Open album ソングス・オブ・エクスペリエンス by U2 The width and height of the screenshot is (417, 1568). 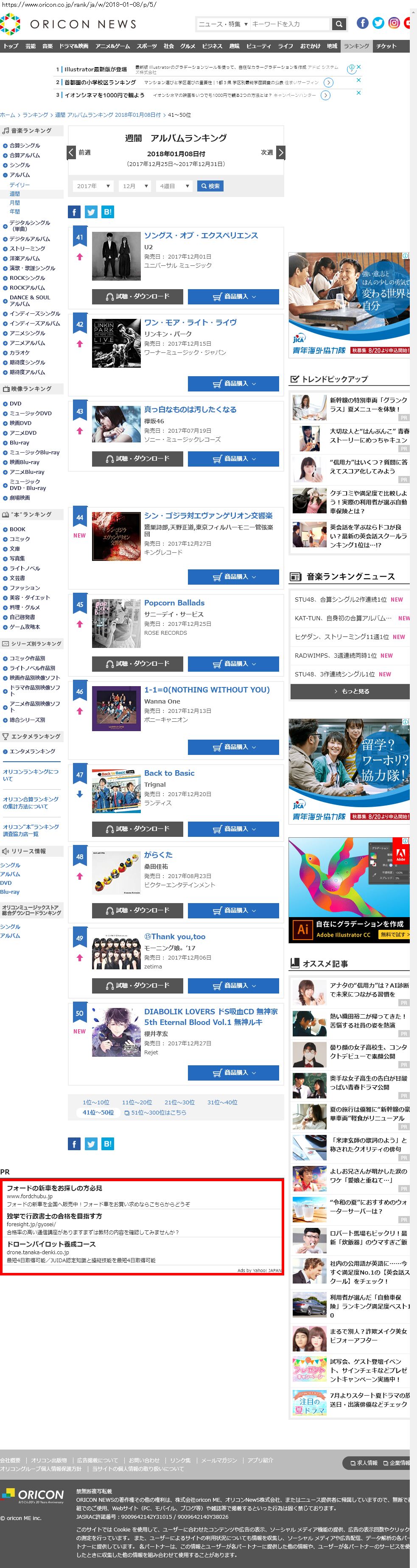[201, 236]
